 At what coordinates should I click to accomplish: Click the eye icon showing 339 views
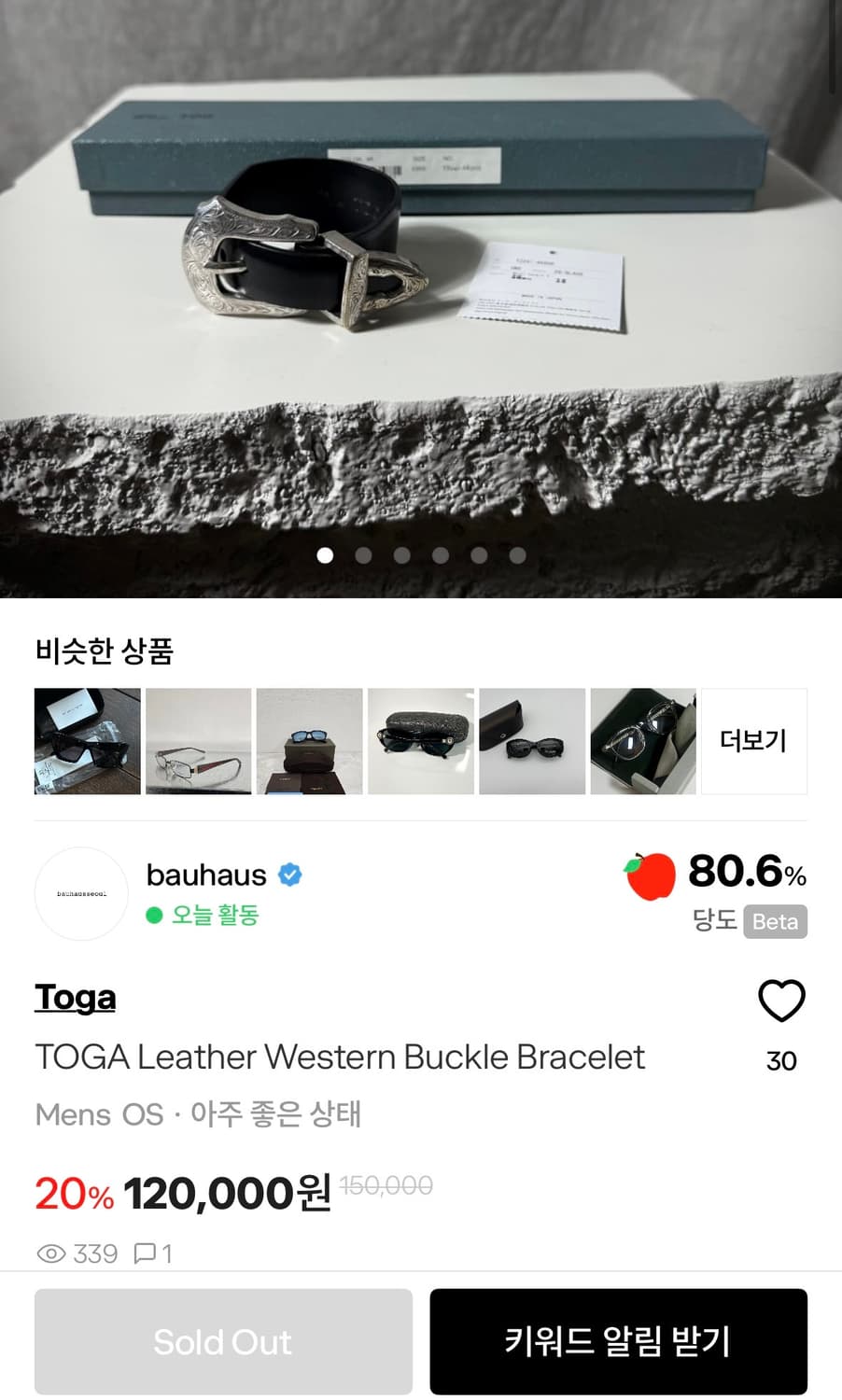click(53, 1253)
